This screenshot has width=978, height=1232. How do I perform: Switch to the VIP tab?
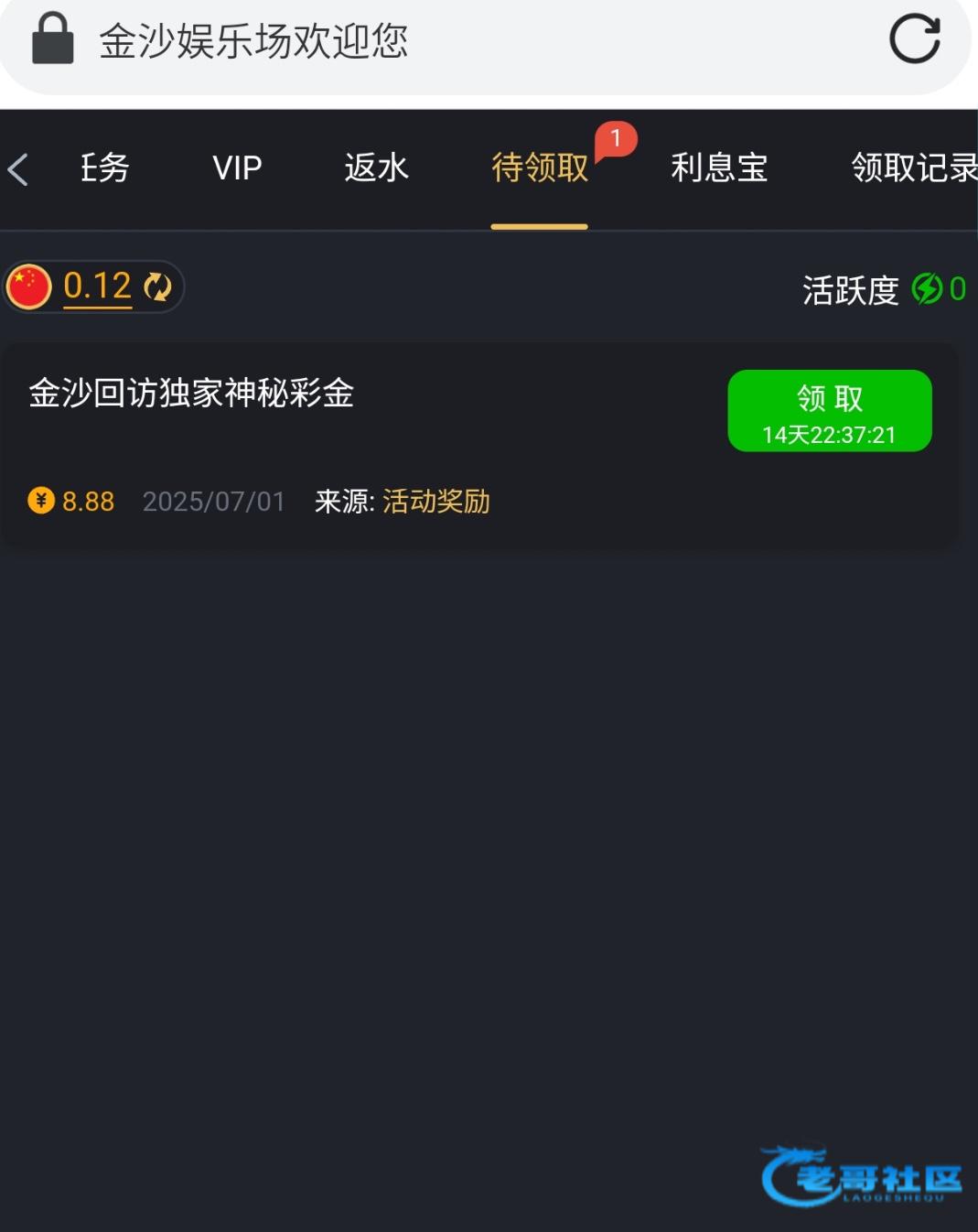pos(237,168)
